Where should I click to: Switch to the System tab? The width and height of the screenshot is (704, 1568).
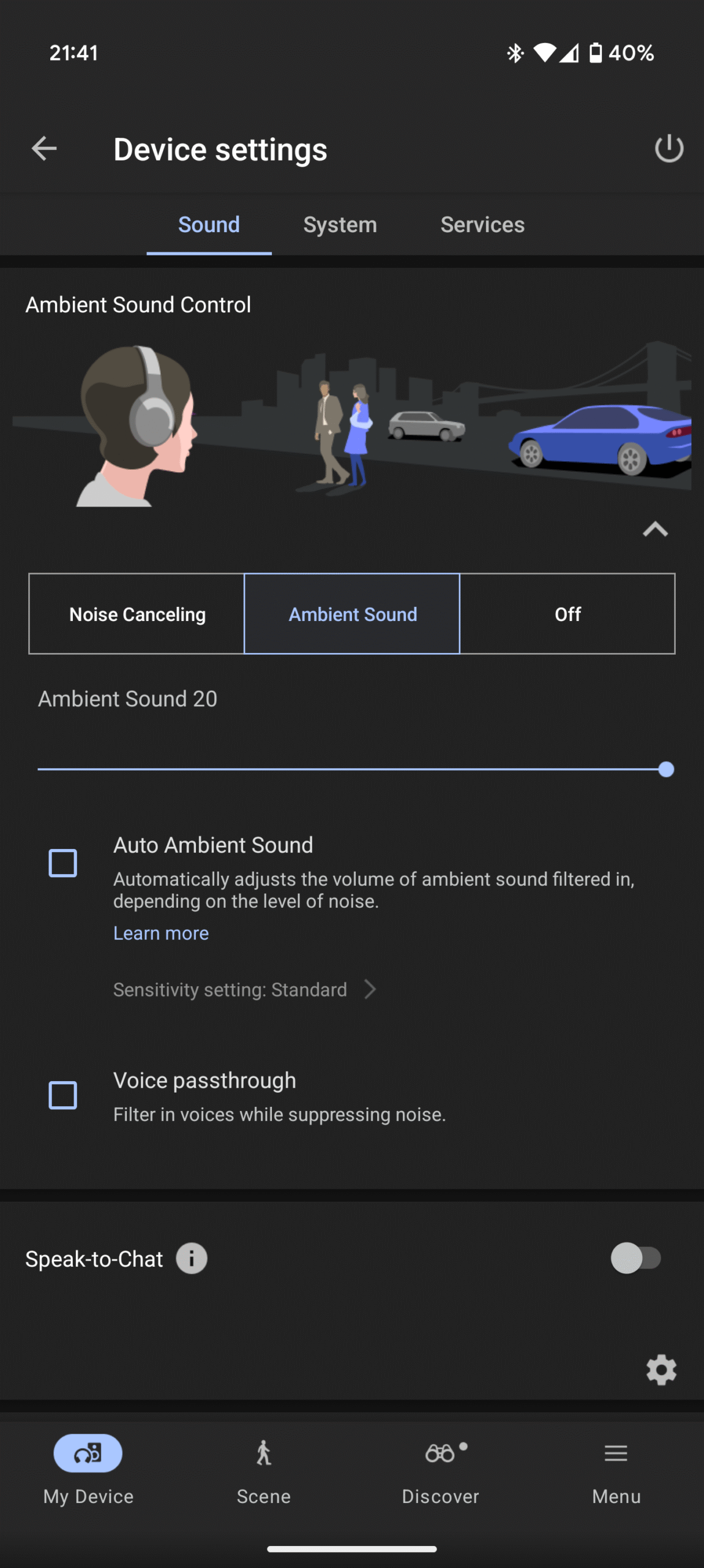340,225
